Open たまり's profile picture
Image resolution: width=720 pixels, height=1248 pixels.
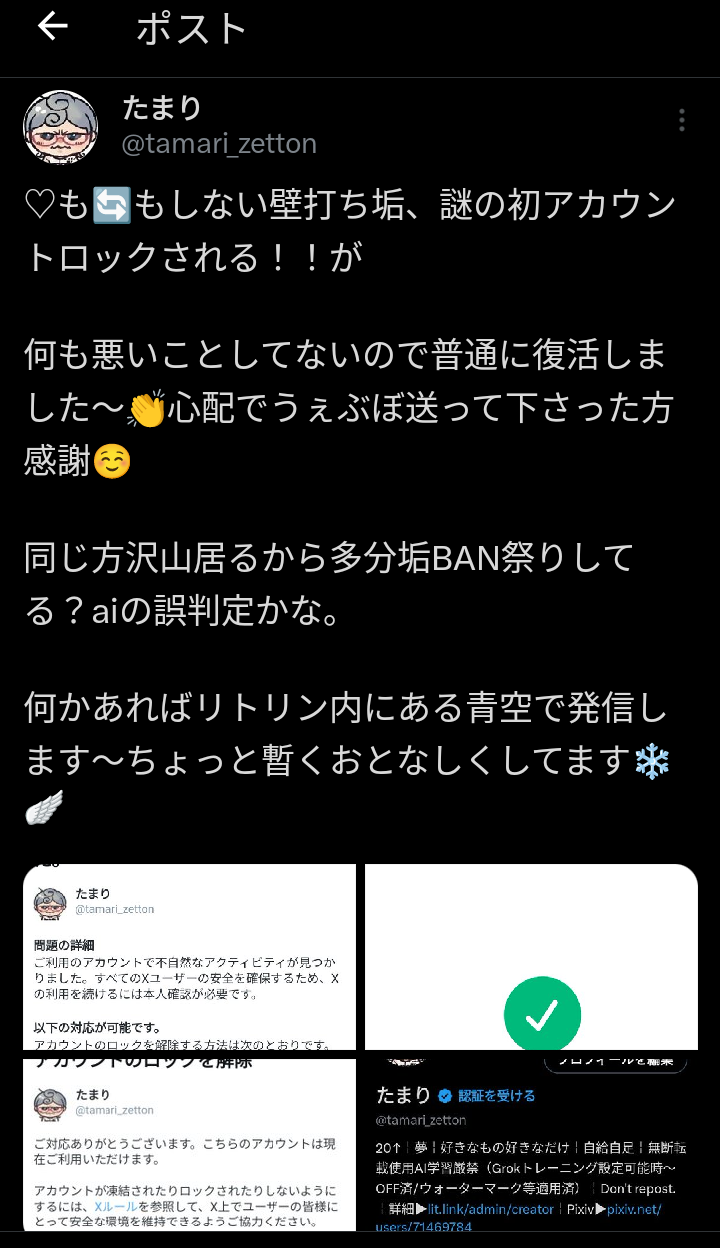[x=60, y=127]
